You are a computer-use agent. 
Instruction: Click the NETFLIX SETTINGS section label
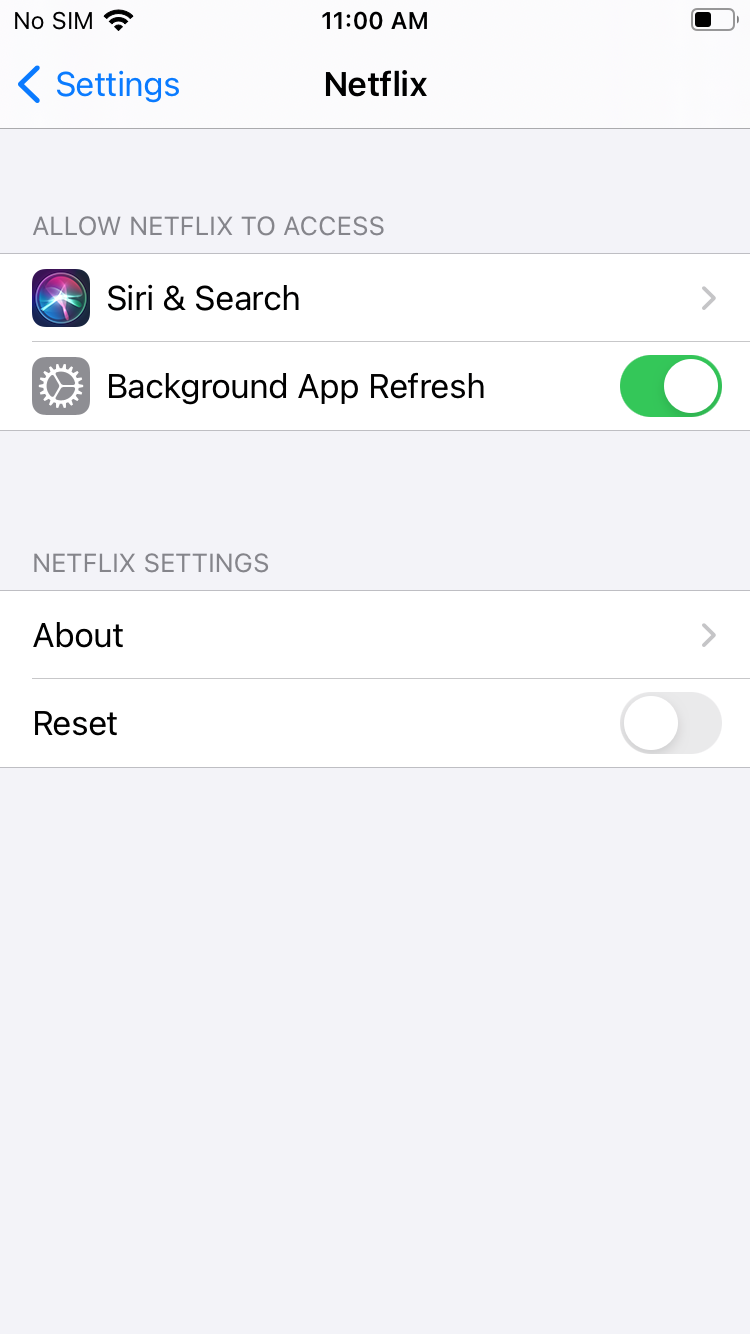tap(150, 563)
